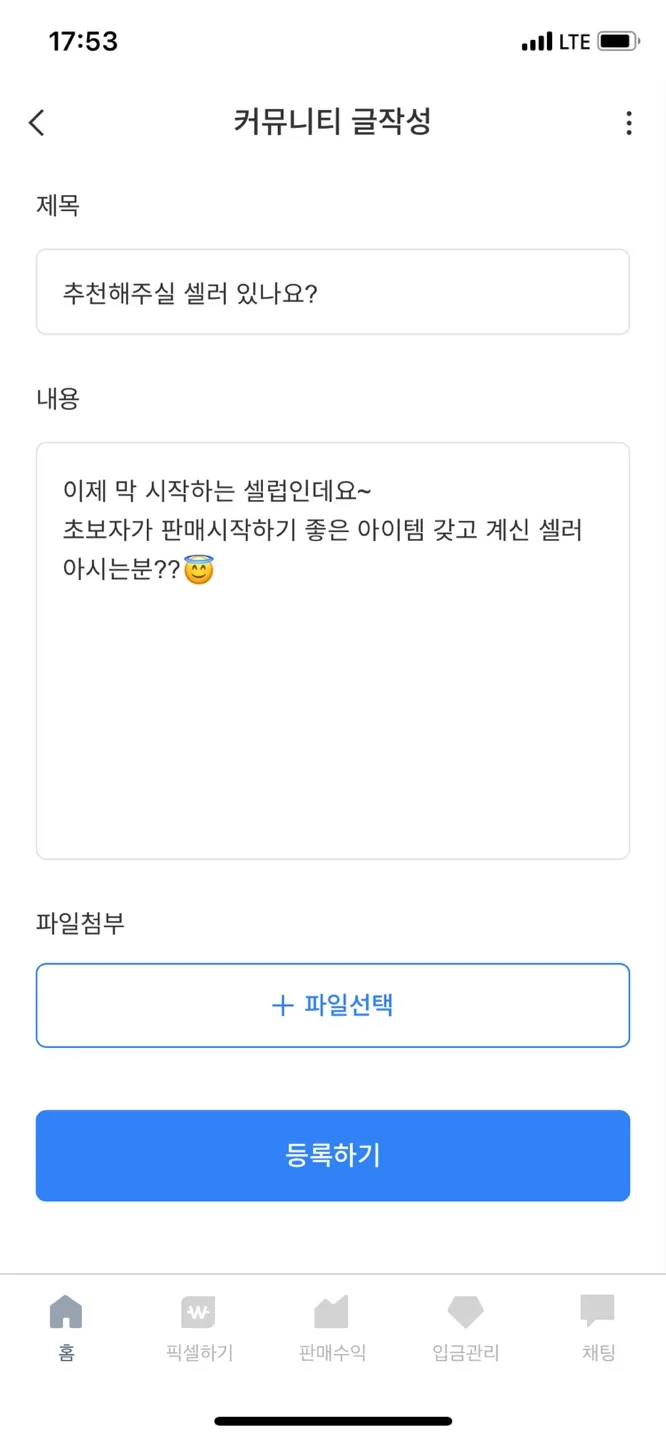This screenshot has height=1440, width=666.
Task: Select a file with 파일선택
Action: click(x=333, y=1005)
